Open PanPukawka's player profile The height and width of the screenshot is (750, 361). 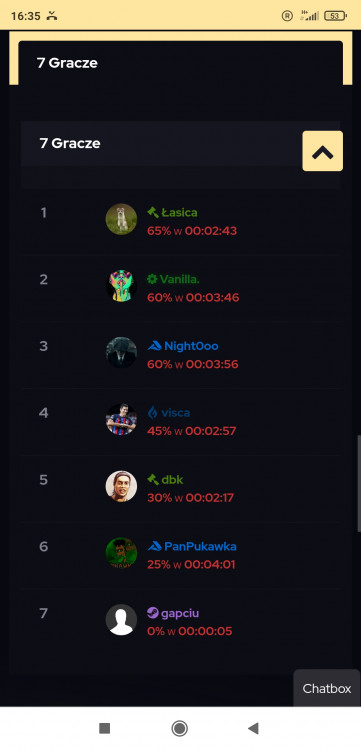click(x=192, y=546)
